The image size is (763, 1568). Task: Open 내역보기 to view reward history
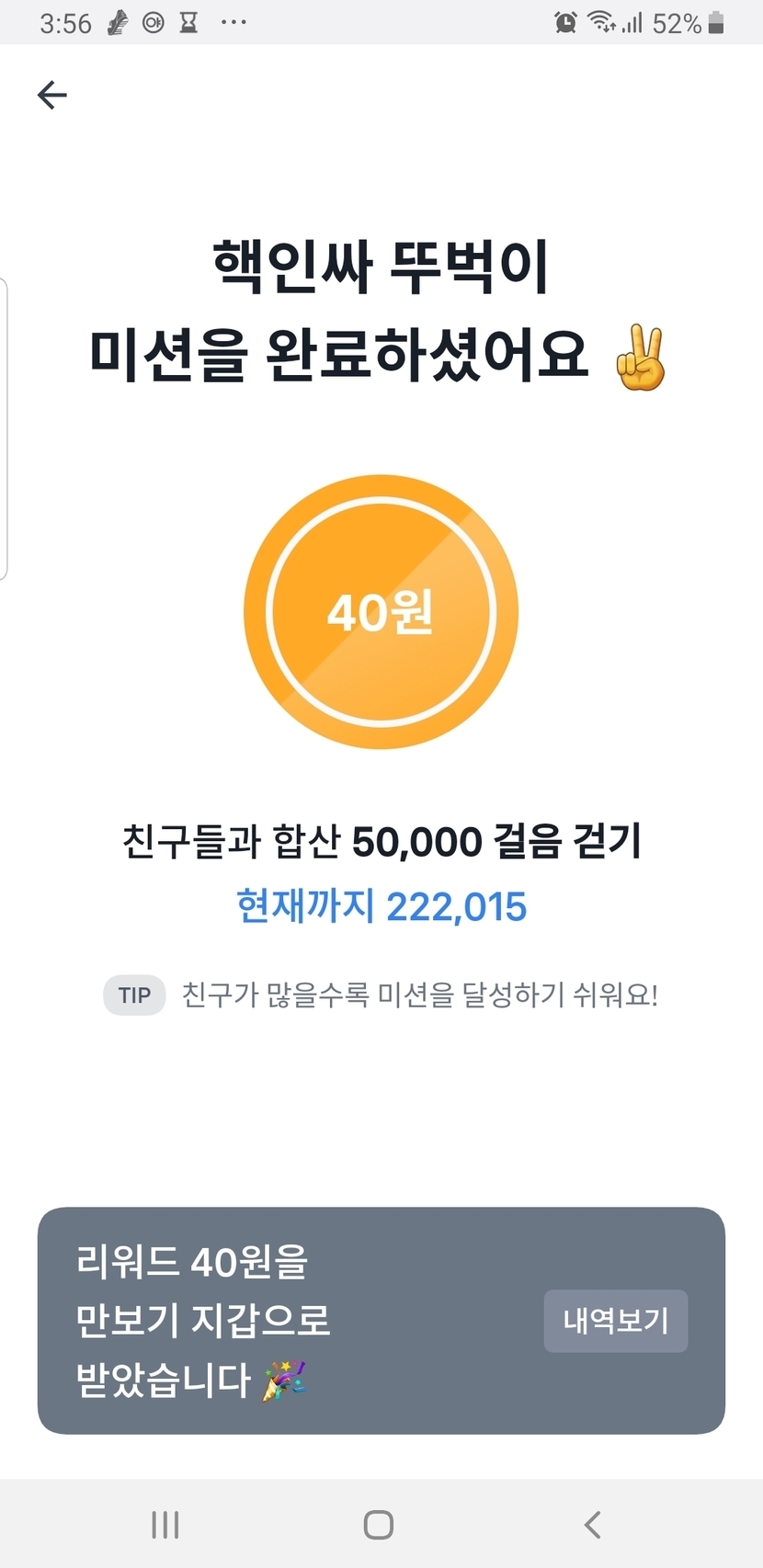[x=616, y=1321]
